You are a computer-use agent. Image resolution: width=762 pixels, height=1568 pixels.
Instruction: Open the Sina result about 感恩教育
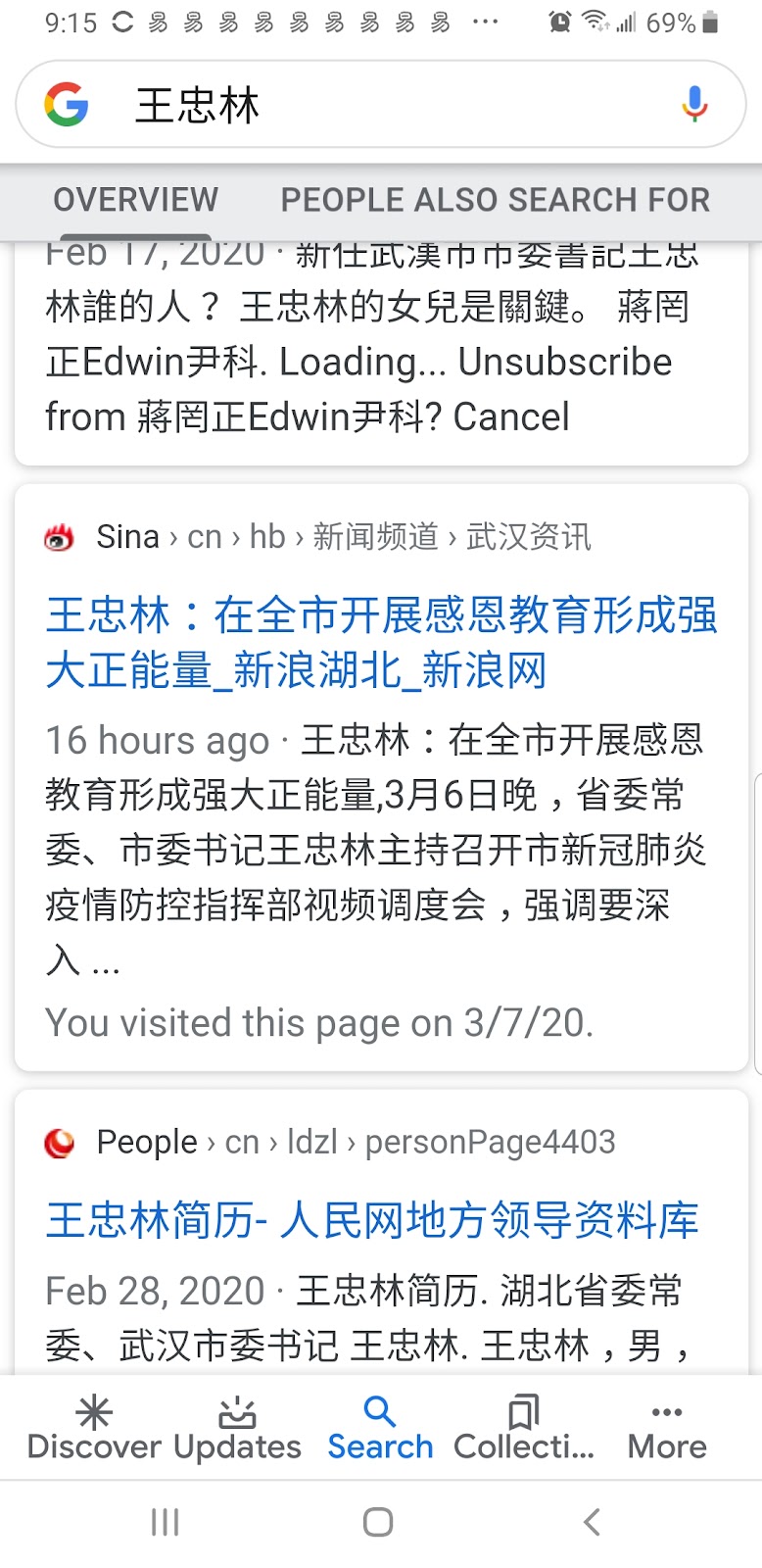381,643
